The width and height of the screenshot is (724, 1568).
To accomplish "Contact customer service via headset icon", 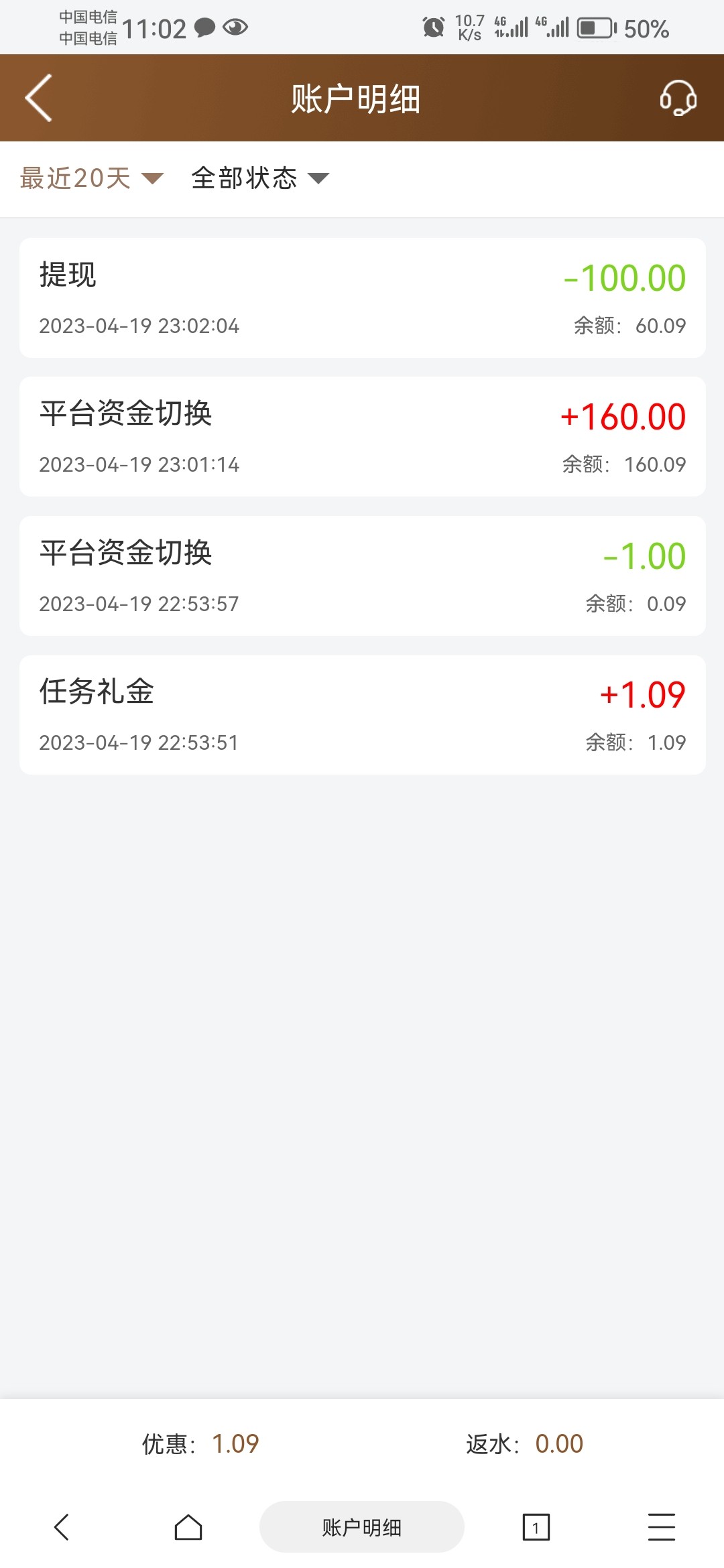I will (x=678, y=99).
